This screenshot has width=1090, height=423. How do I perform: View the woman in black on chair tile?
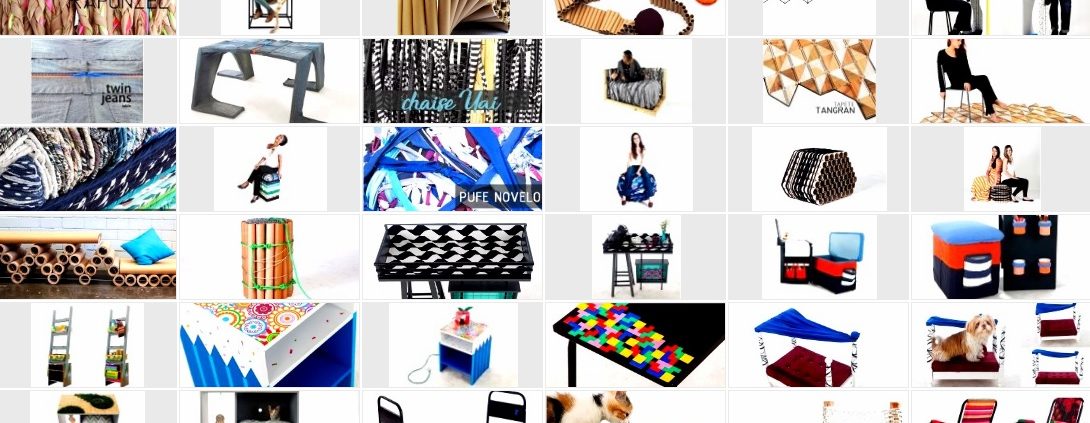[x=1000, y=81]
